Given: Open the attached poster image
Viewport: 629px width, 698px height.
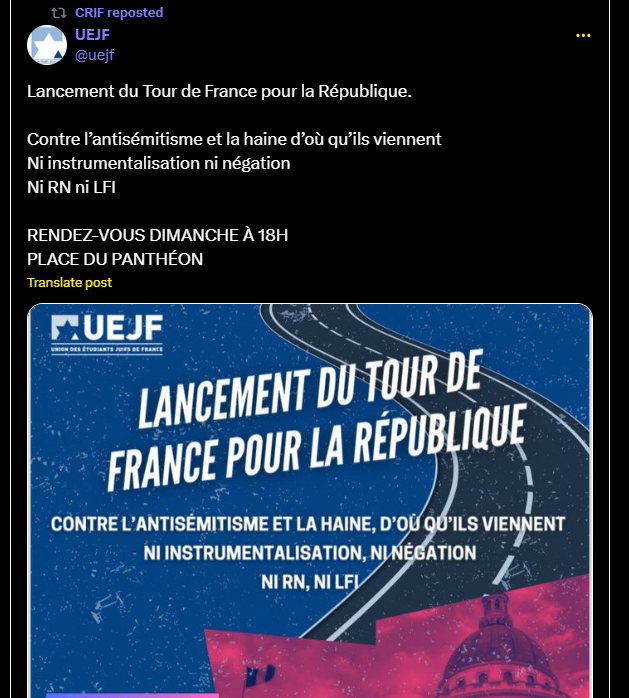Looking at the screenshot, I should pyautogui.click(x=310, y=500).
